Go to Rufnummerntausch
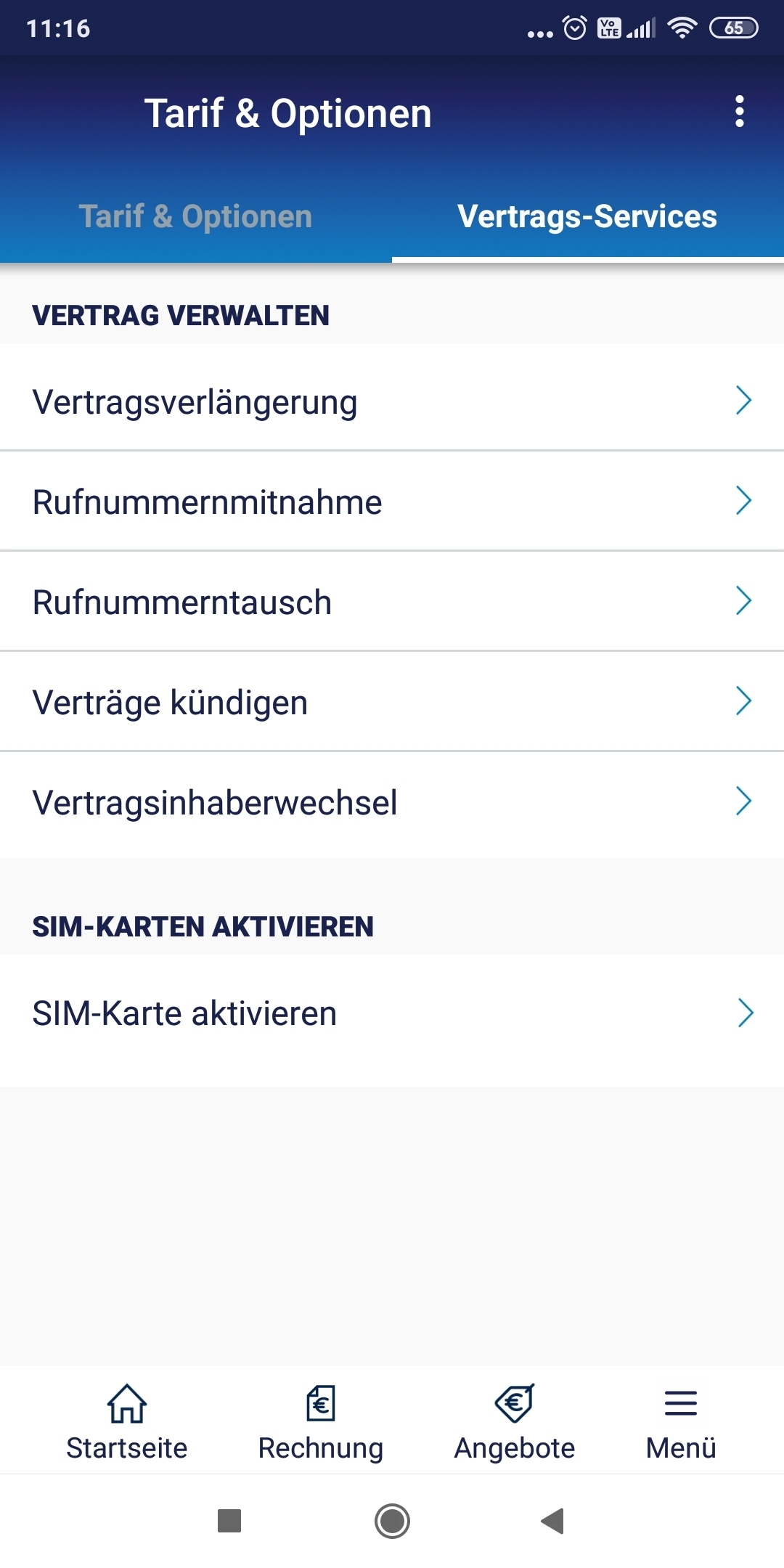The height and width of the screenshot is (1568, 784). 392,602
